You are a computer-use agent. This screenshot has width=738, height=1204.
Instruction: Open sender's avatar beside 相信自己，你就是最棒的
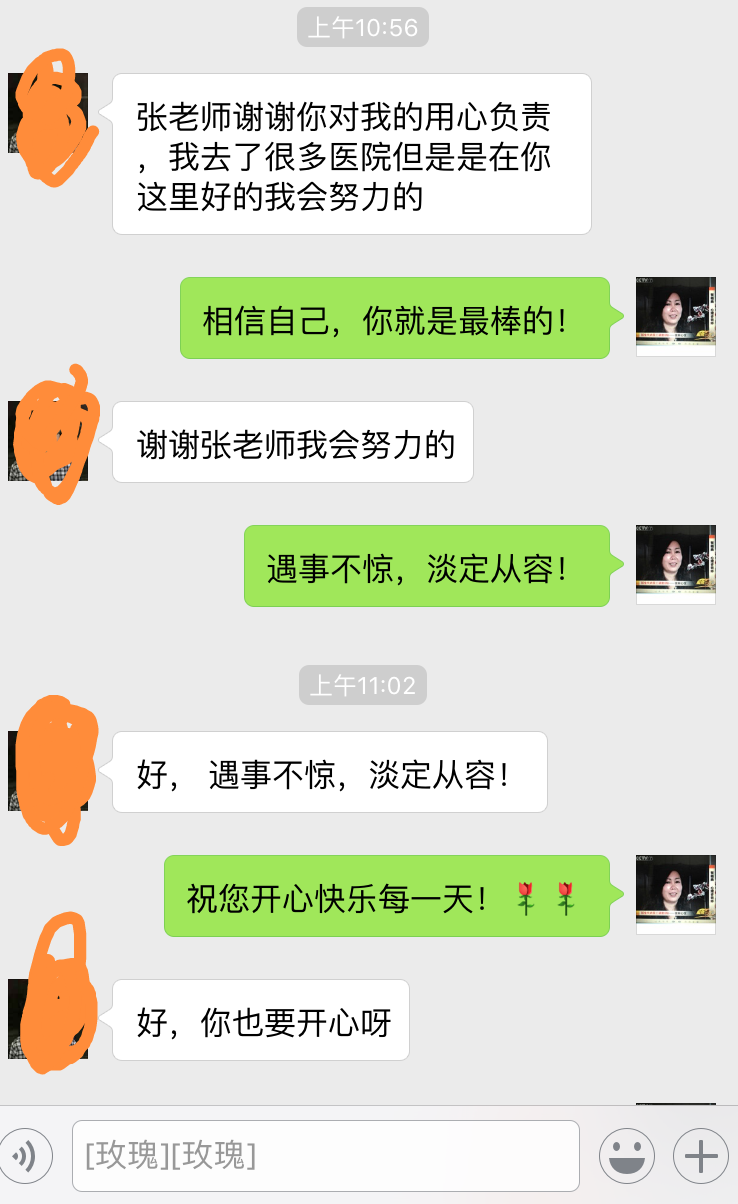[x=676, y=317]
